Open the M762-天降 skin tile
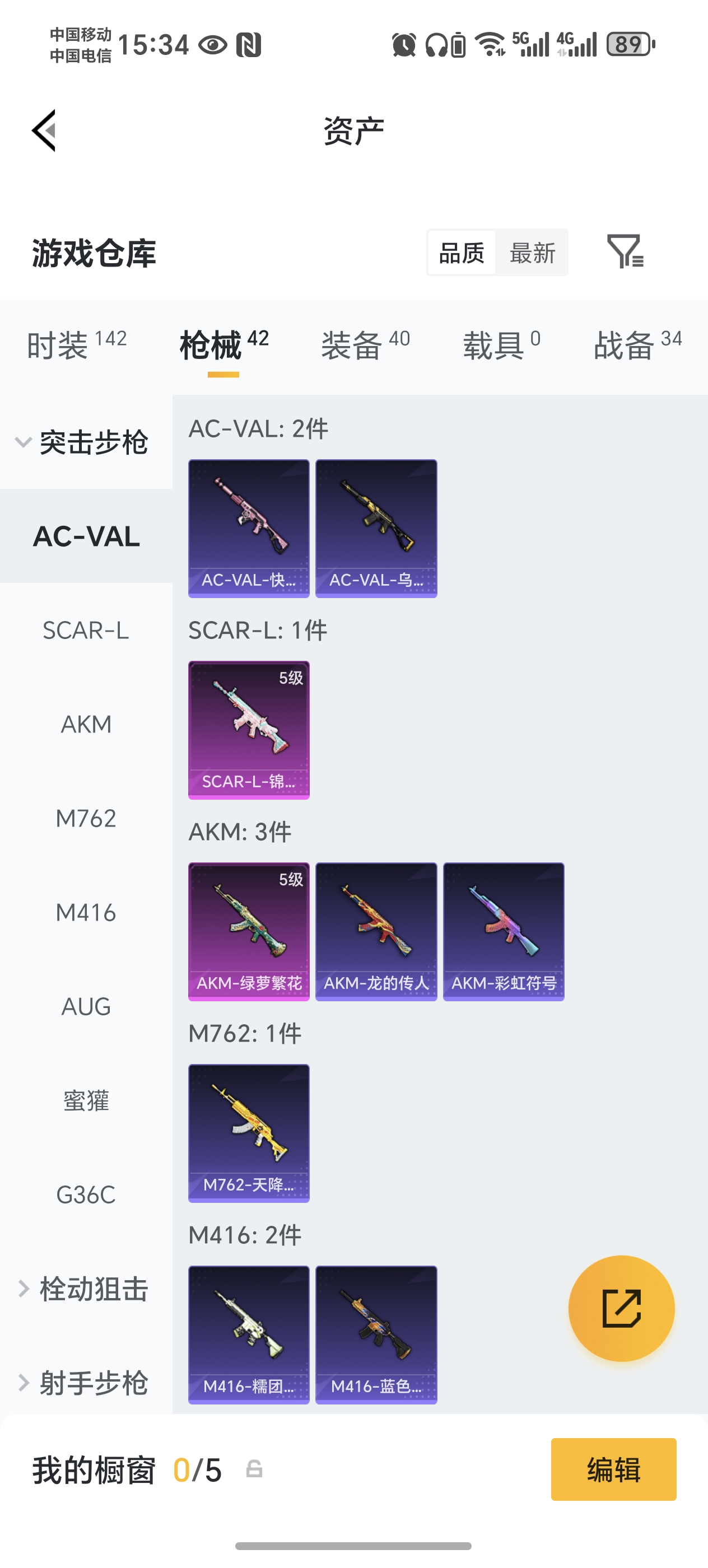Screen dimensions: 708x1568 248,1133
